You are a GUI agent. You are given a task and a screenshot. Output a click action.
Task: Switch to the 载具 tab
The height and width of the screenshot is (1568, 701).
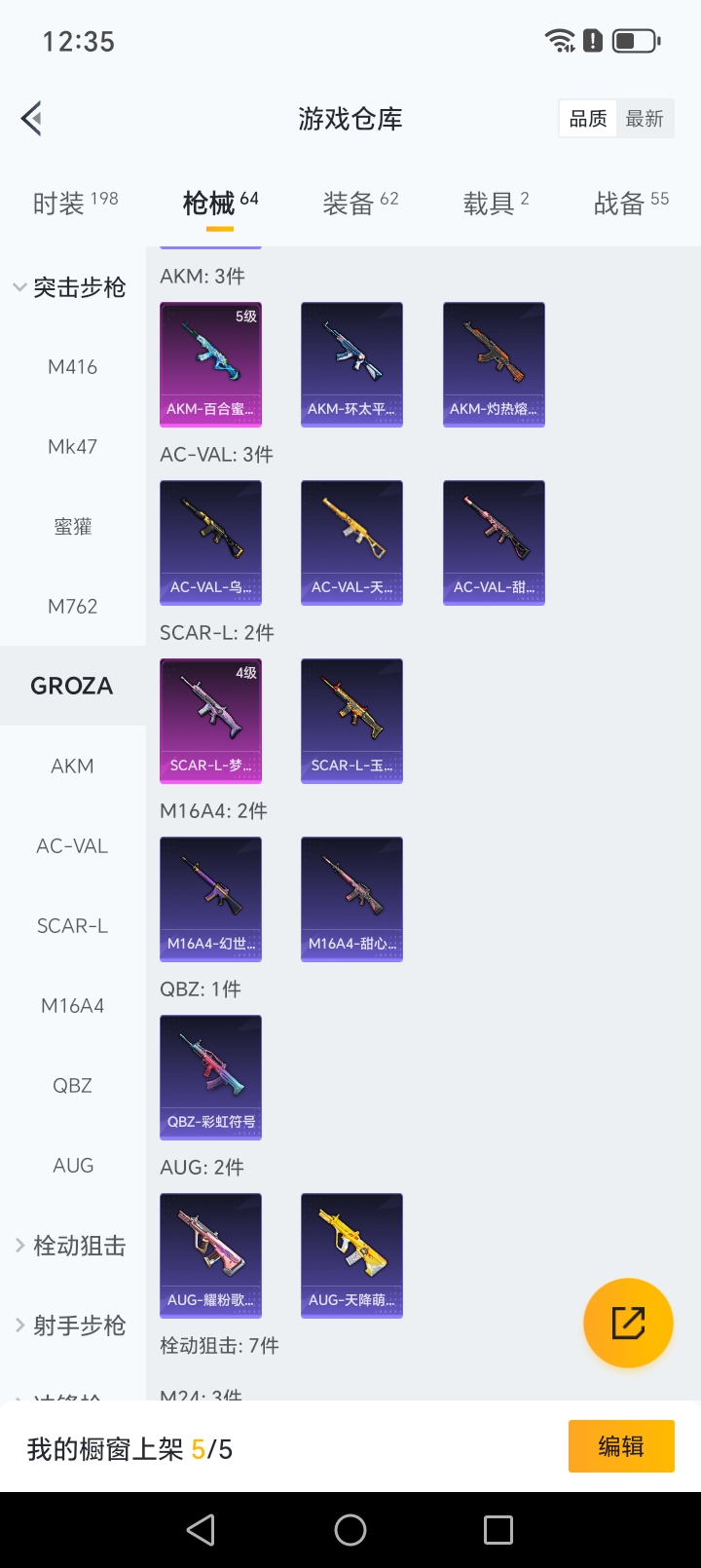pyautogui.click(x=496, y=203)
